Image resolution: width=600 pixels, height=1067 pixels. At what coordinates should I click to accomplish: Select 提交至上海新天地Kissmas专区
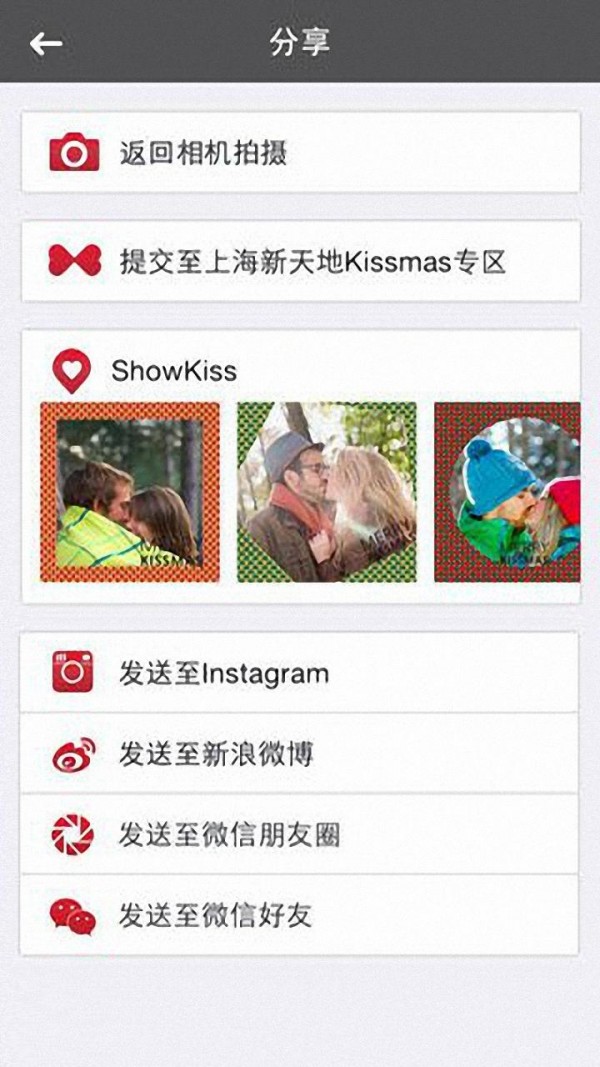click(300, 262)
